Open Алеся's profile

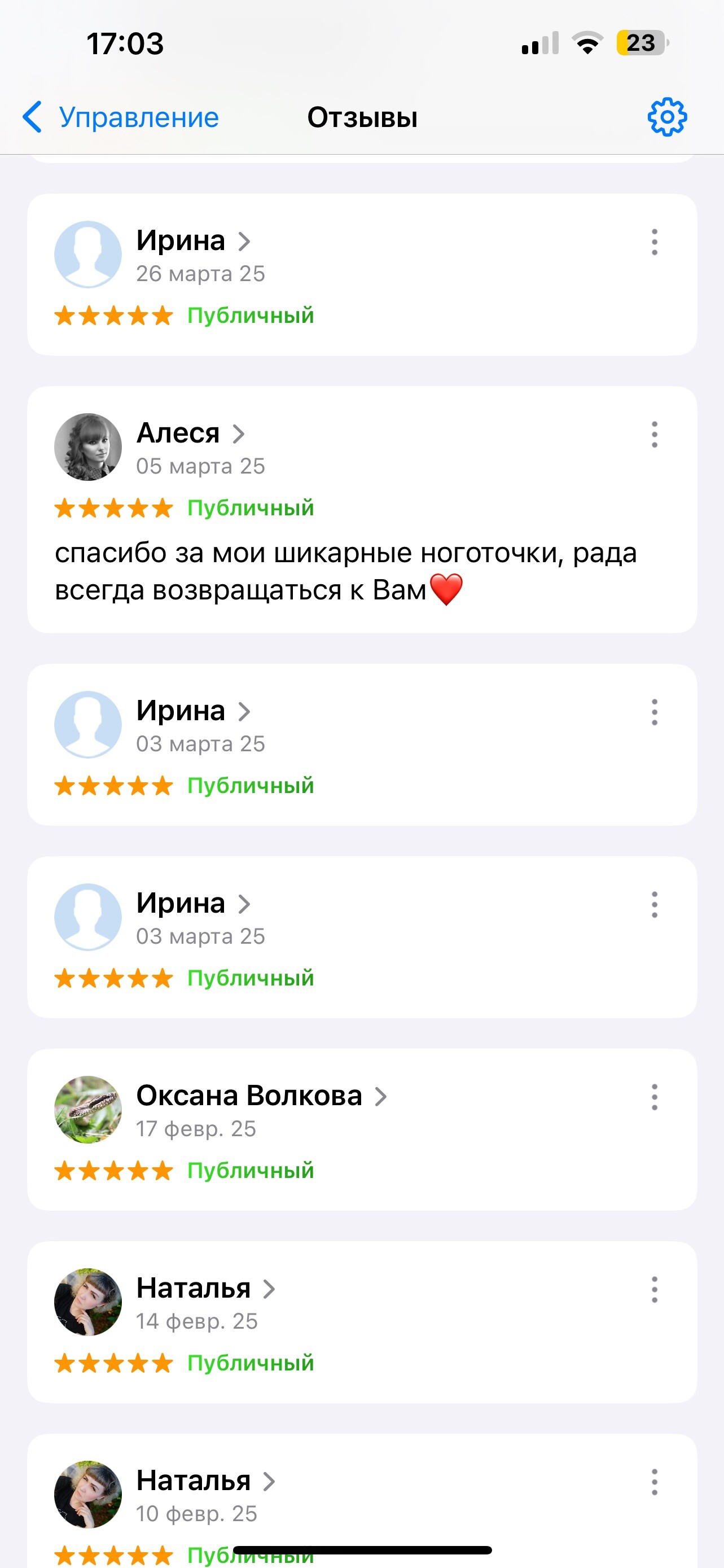tap(189, 433)
